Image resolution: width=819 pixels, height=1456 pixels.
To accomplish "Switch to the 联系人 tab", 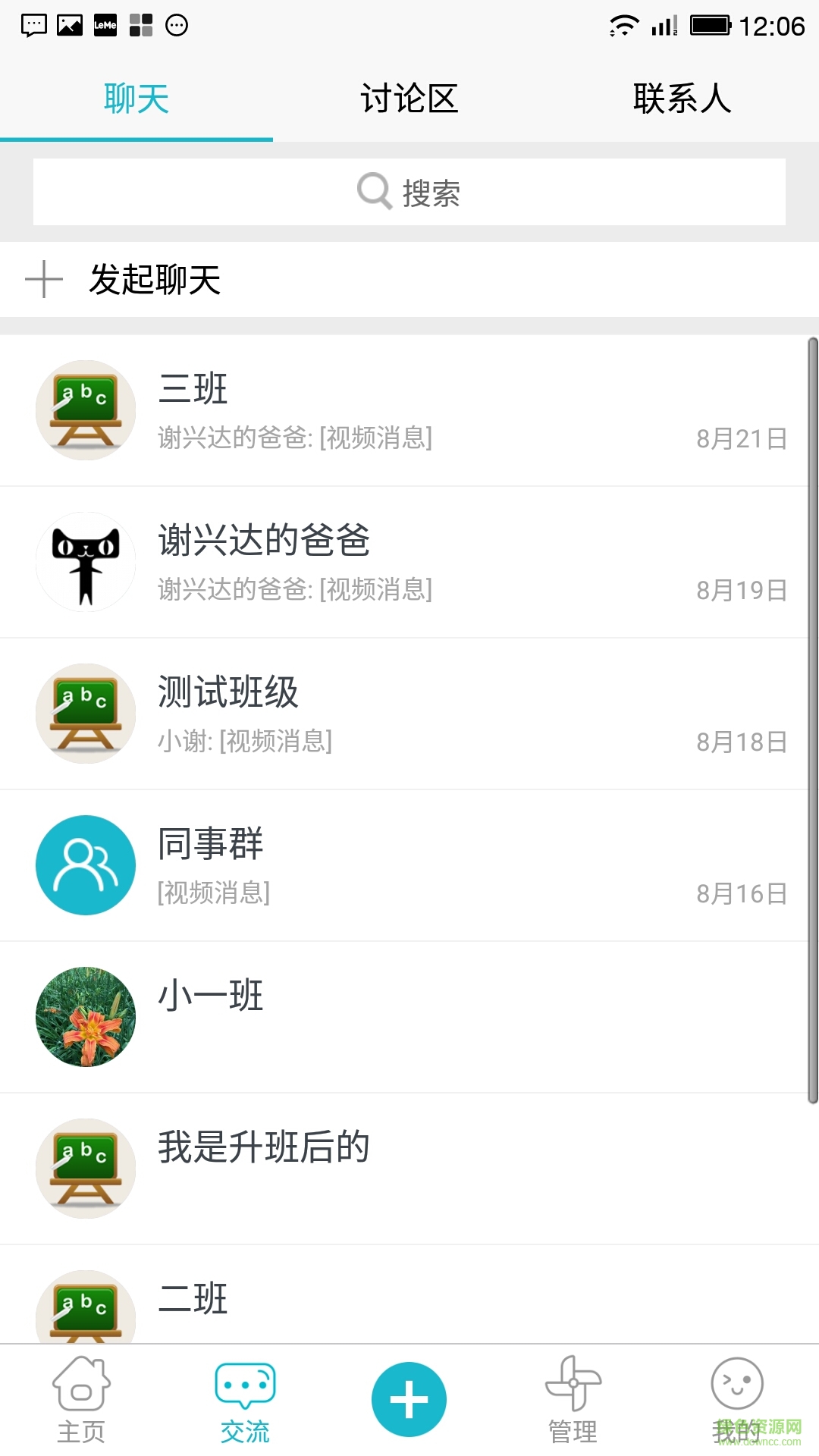I will click(x=681, y=99).
